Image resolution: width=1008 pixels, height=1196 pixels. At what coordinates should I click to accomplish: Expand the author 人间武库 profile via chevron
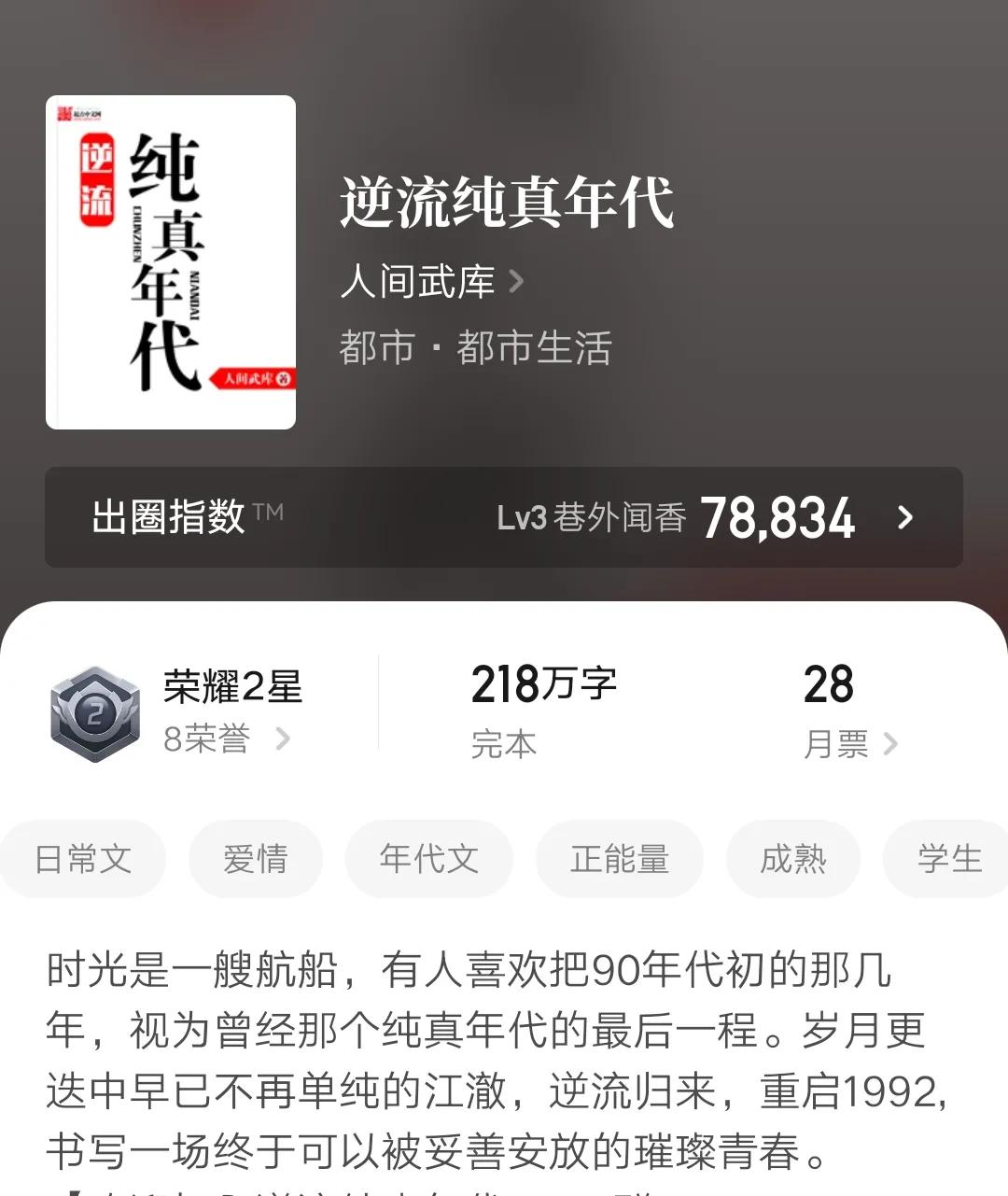pyautogui.click(x=516, y=280)
